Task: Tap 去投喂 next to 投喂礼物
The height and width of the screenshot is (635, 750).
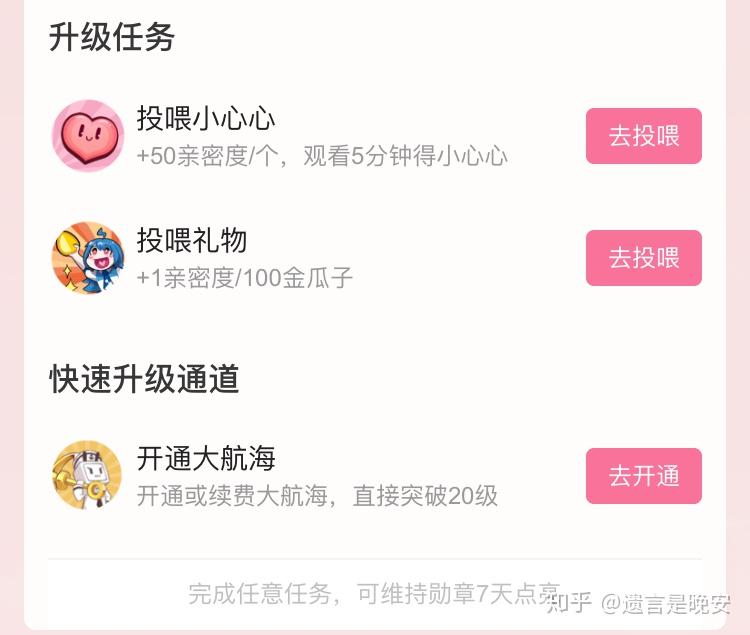Action: tap(643, 258)
